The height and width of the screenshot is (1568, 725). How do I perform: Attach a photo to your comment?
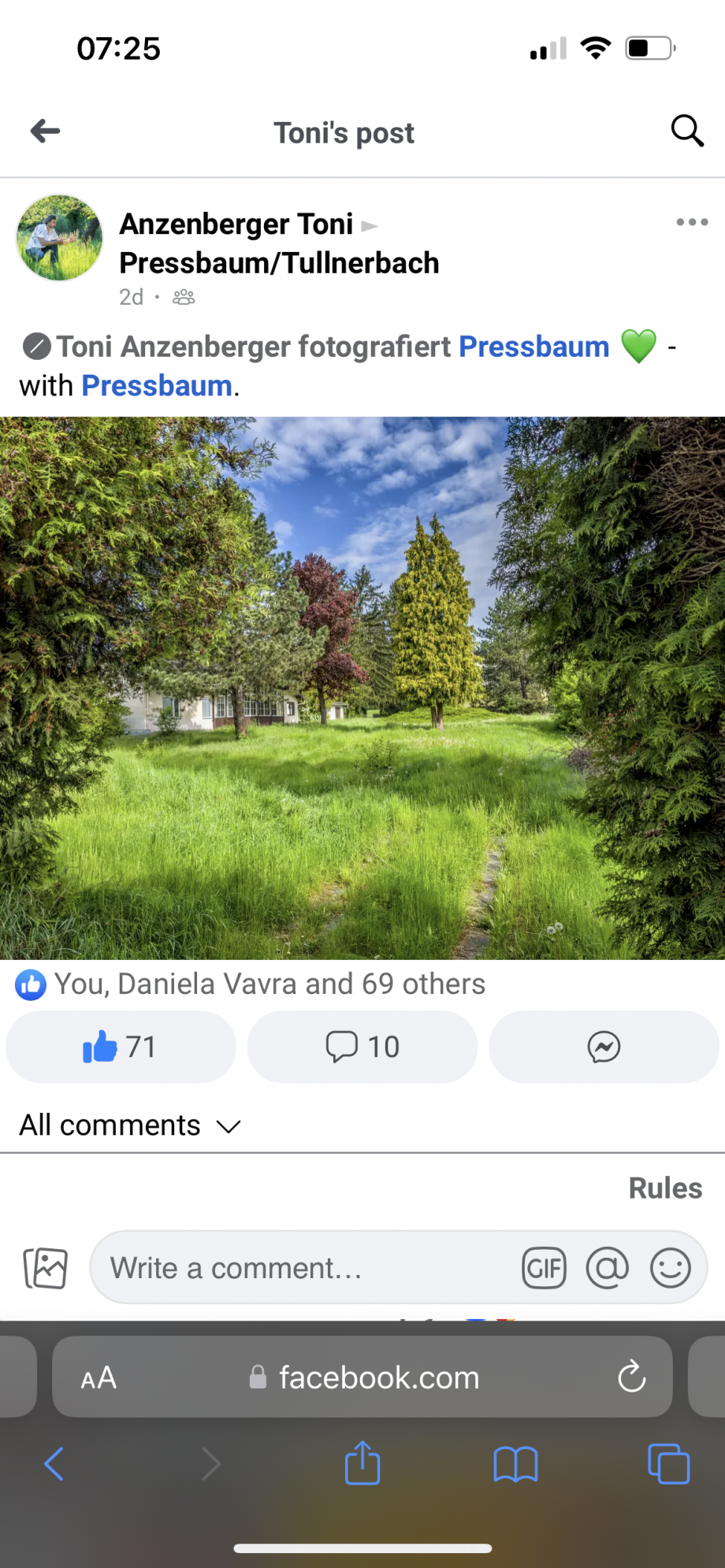pyautogui.click(x=46, y=1268)
